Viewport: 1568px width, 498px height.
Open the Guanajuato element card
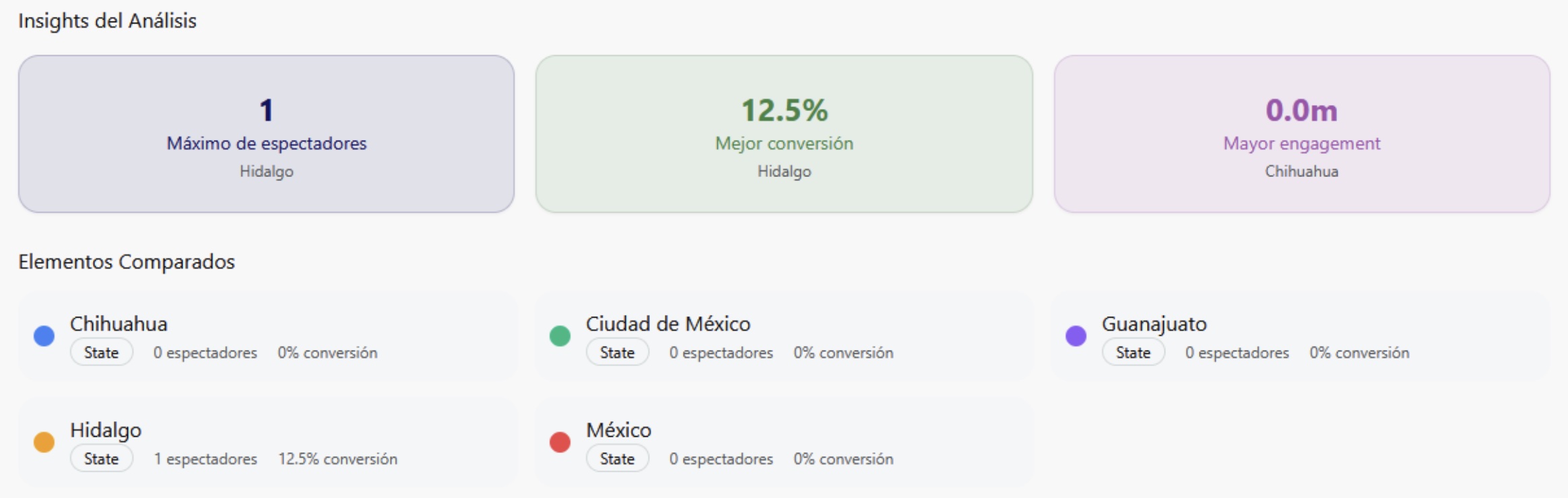1300,336
